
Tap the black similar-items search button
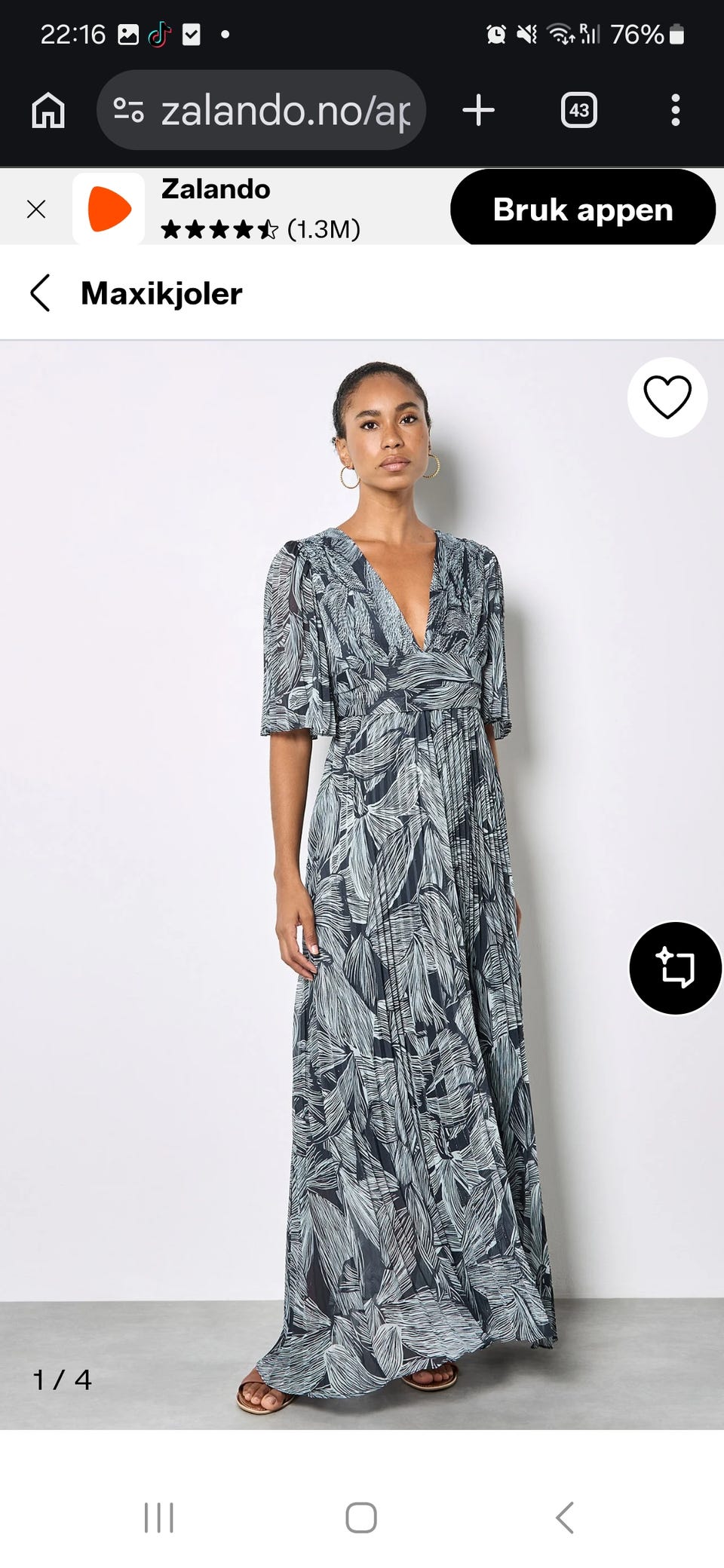coord(675,968)
